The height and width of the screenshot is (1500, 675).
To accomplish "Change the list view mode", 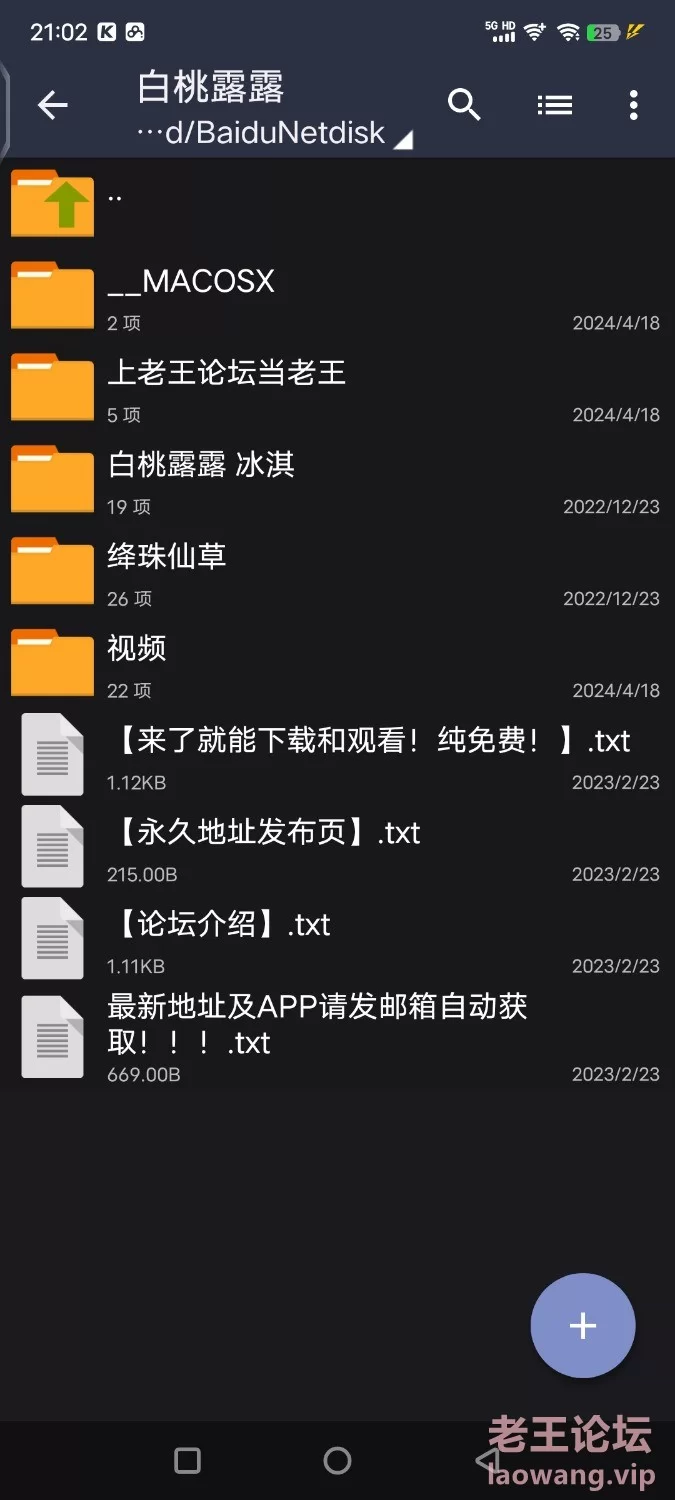I will pyautogui.click(x=554, y=104).
